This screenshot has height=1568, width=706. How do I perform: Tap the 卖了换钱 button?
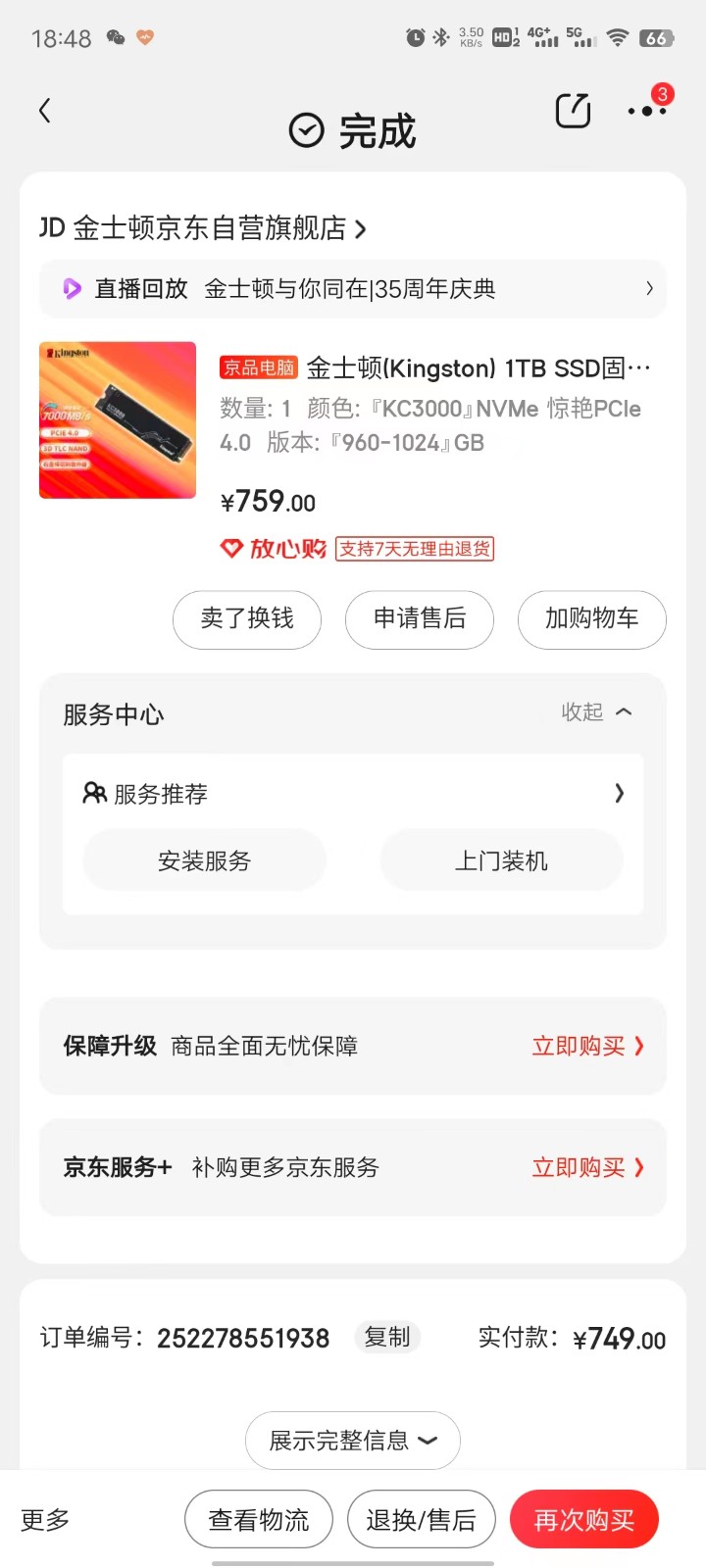coord(247,619)
